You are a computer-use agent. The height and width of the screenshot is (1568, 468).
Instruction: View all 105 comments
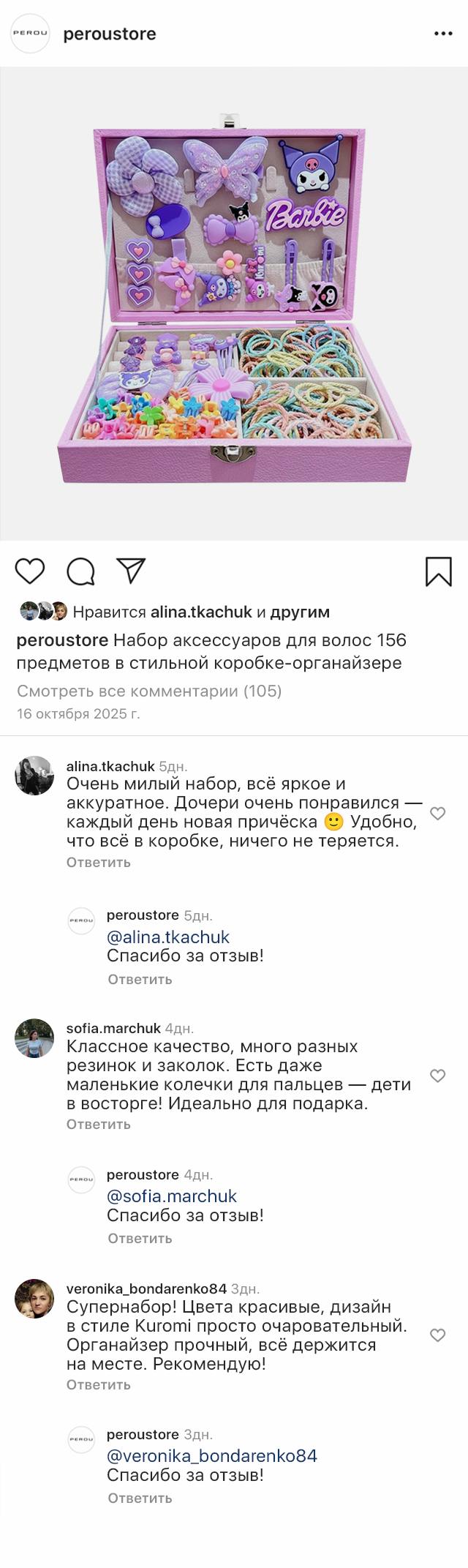coord(149,691)
